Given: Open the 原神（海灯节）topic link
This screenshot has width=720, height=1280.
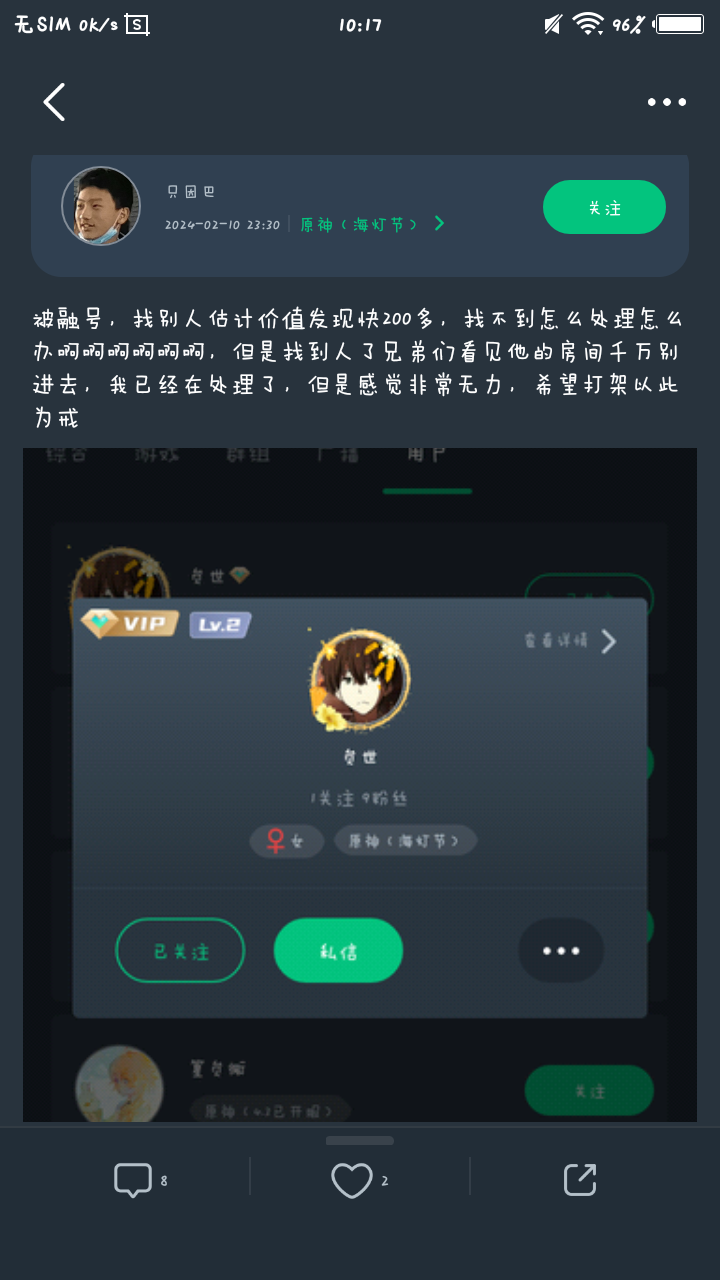Looking at the screenshot, I should pyautogui.click(x=372, y=224).
